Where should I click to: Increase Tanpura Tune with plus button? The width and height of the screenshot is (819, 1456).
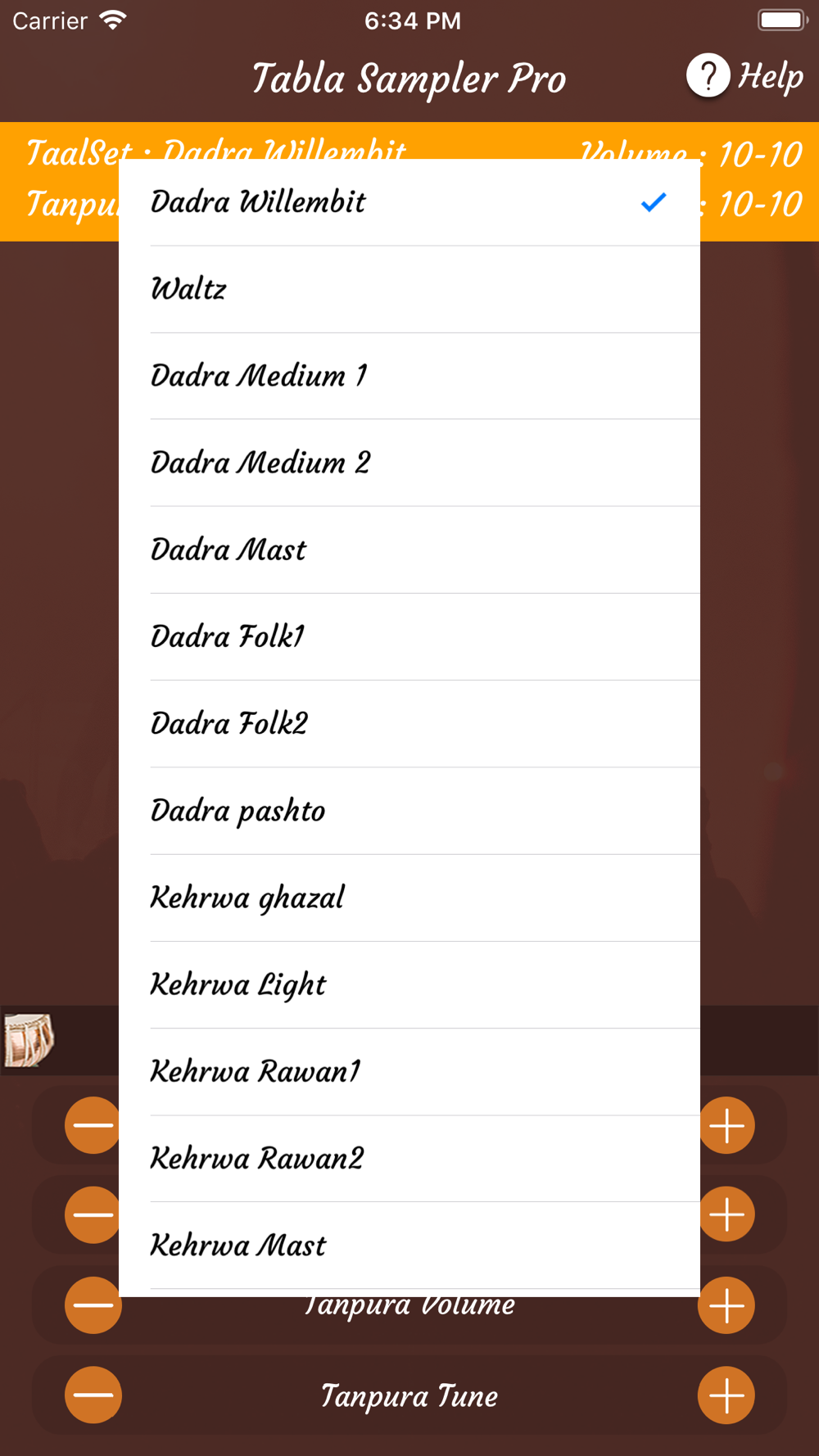[726, 1395]
